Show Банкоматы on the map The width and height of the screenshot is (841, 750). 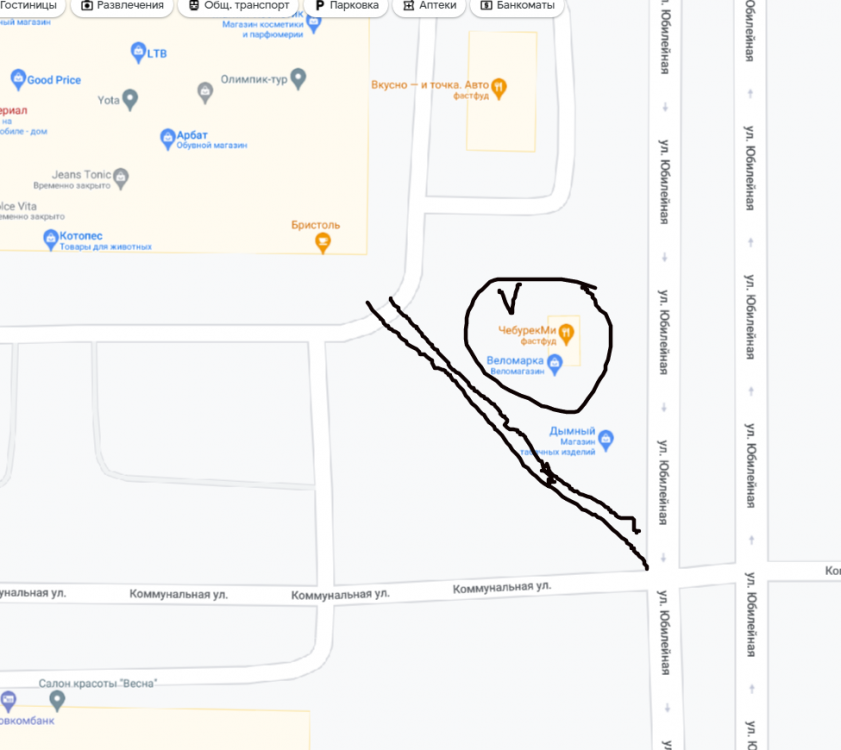pyautogui.click(x=516, y=6)
